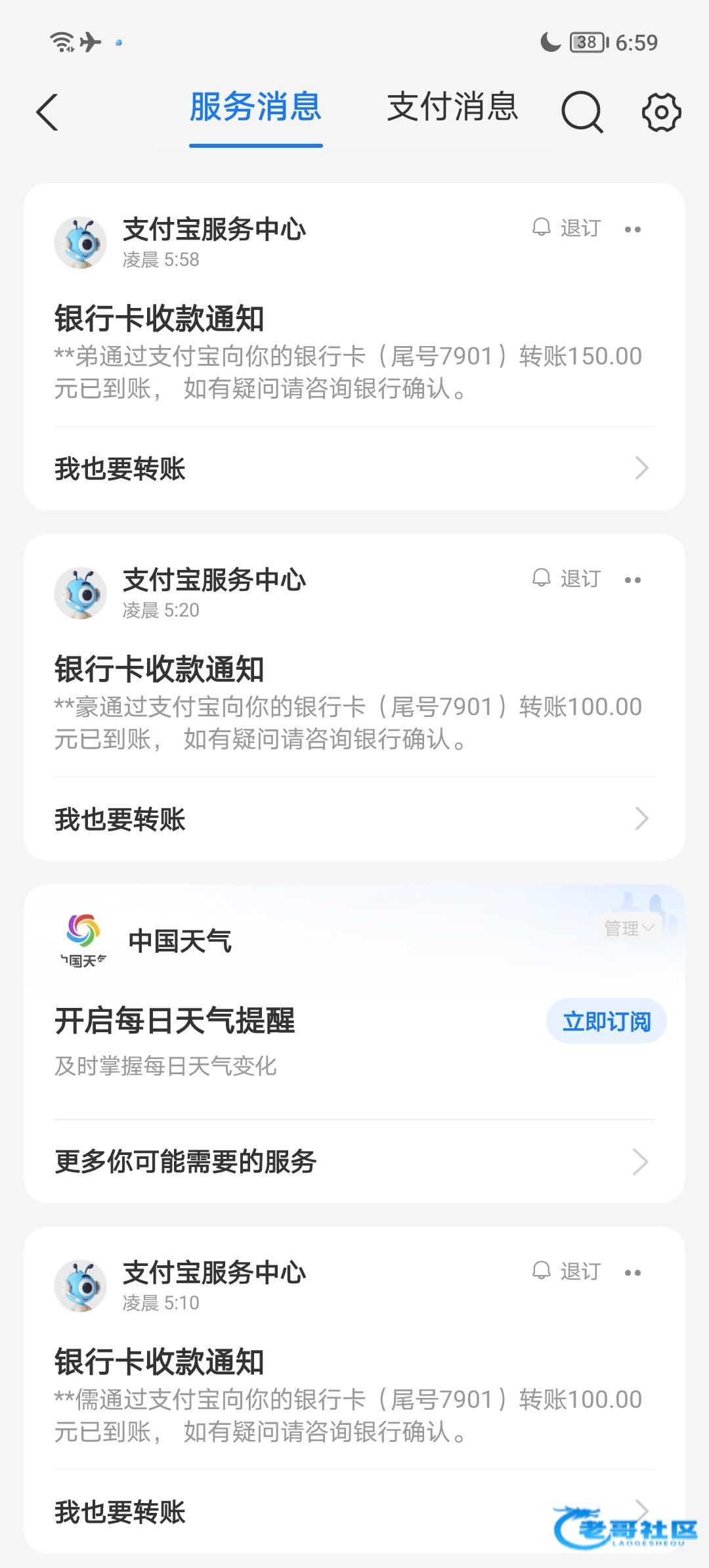The width and height of the screenshot is (709, 1568).
Task: Tap 退订 on the 凌晨 5:10 message
Action: [567, 1271]
